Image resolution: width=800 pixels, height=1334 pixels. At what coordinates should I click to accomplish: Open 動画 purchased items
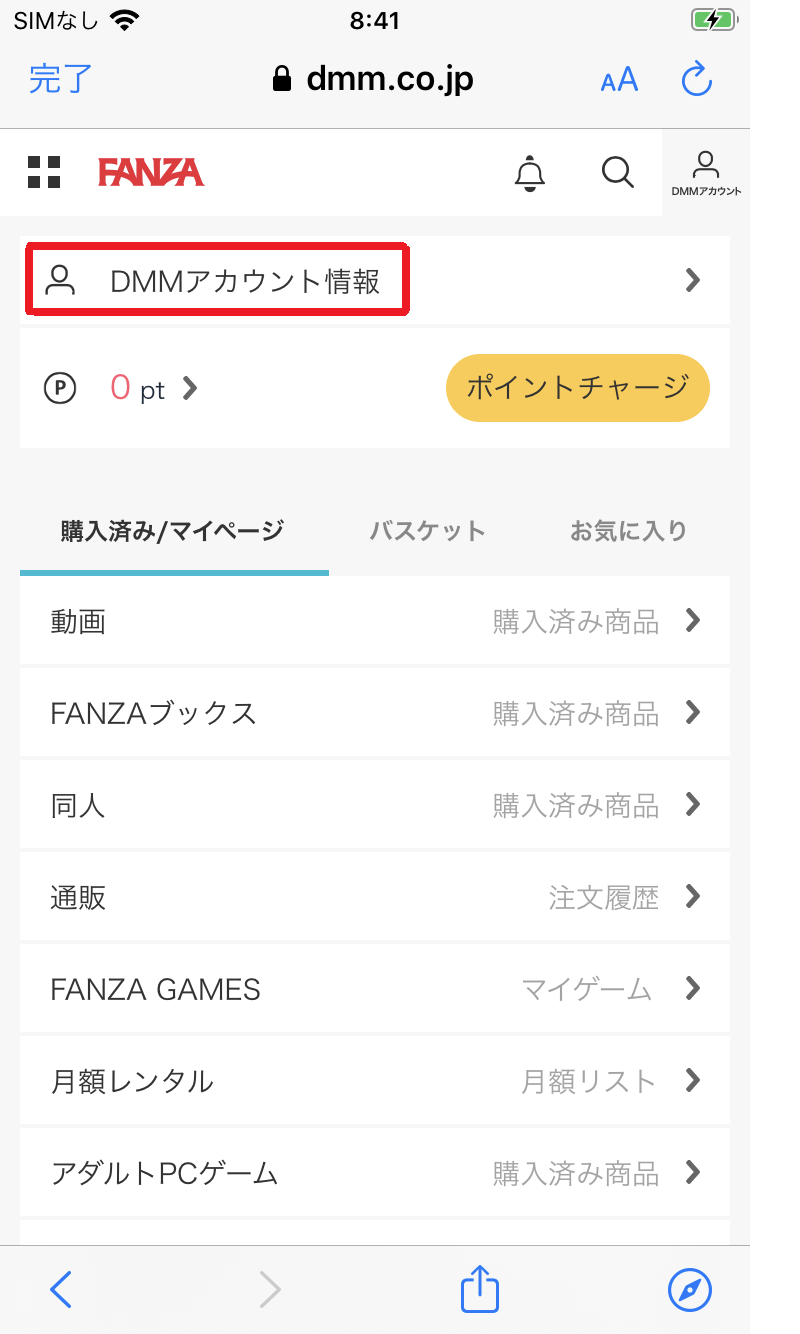pos(374,622)
